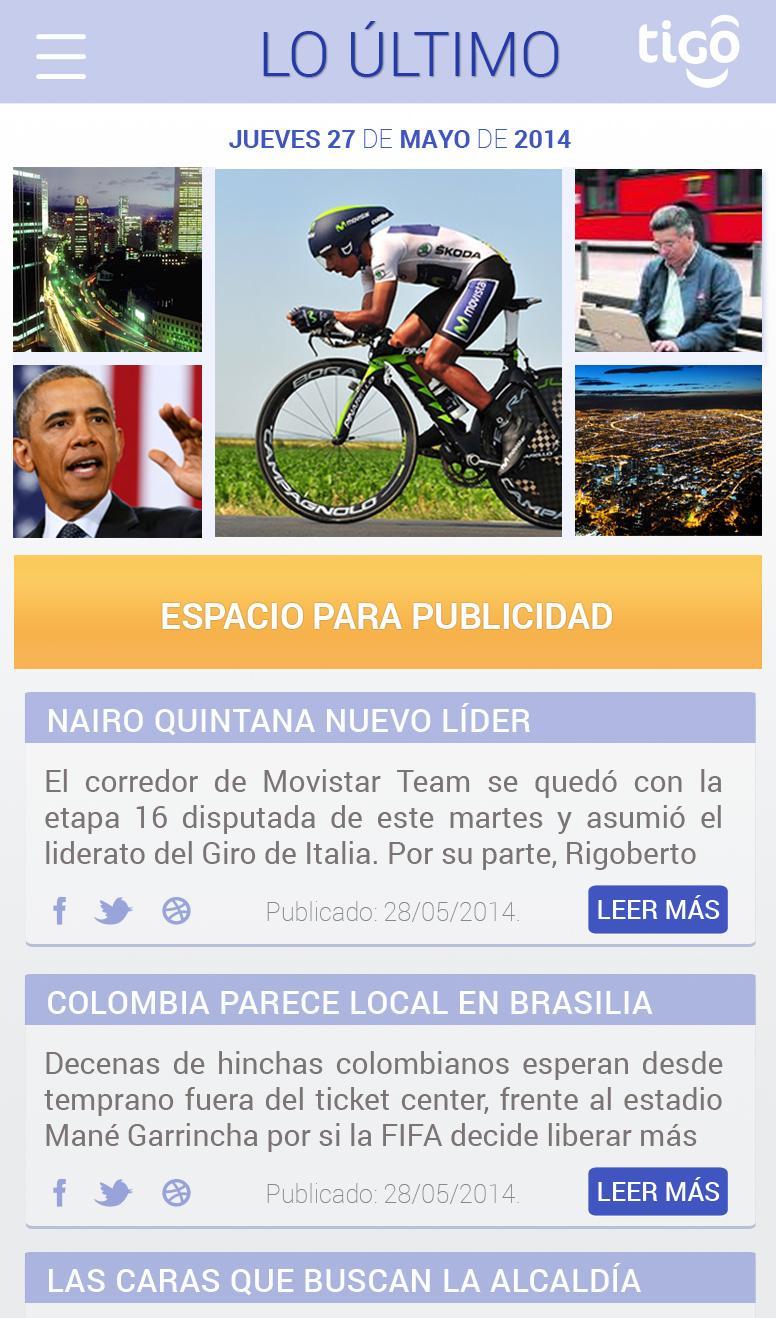This screenshot has height=1318, width=776.
Task: Open the Obama photo story
Action: (107, 451)
